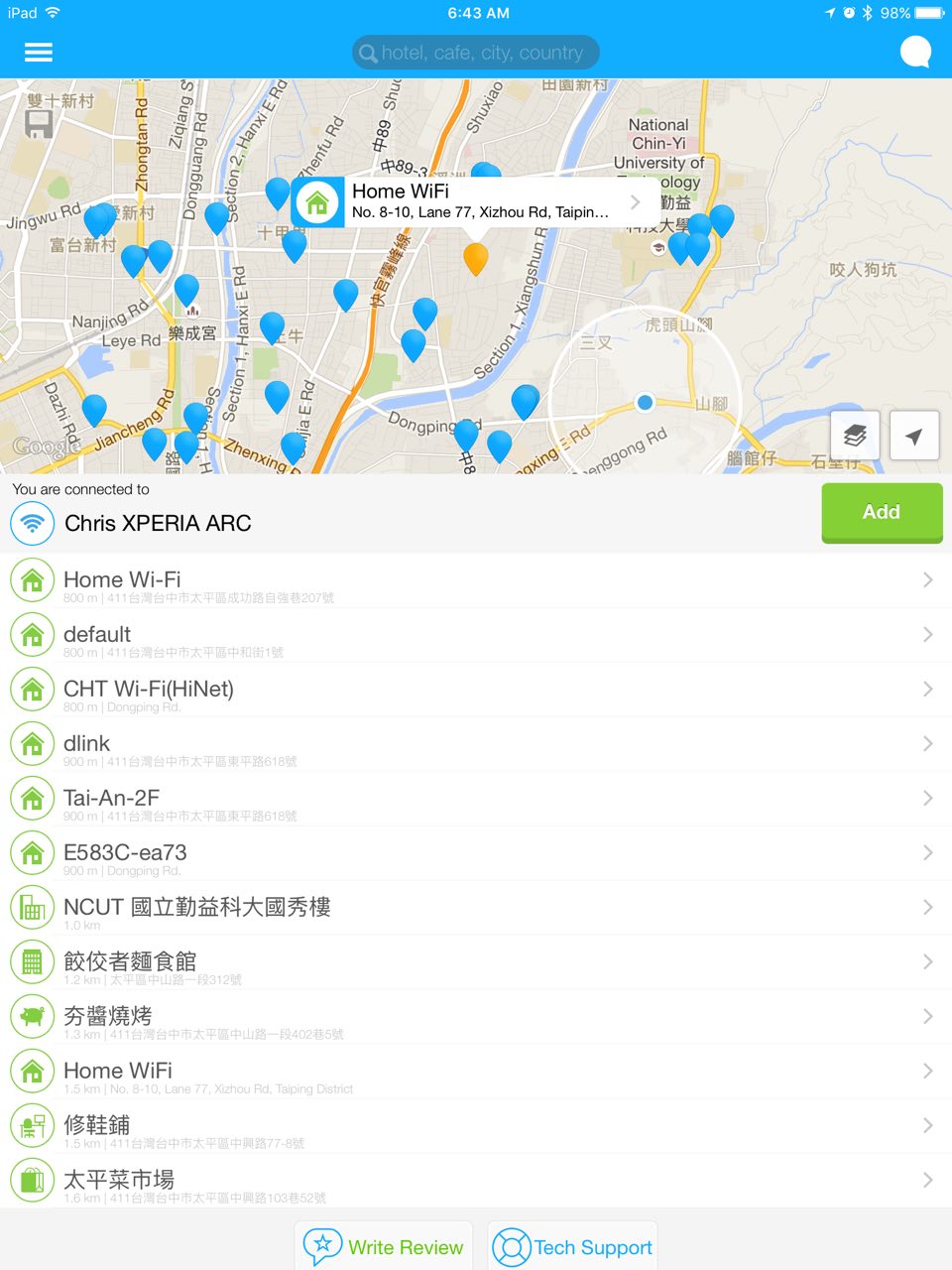This screenshot has height=1270, width=952.
Task: Open the map layers button
Action: pyautogui.click(x=855, y=435)
